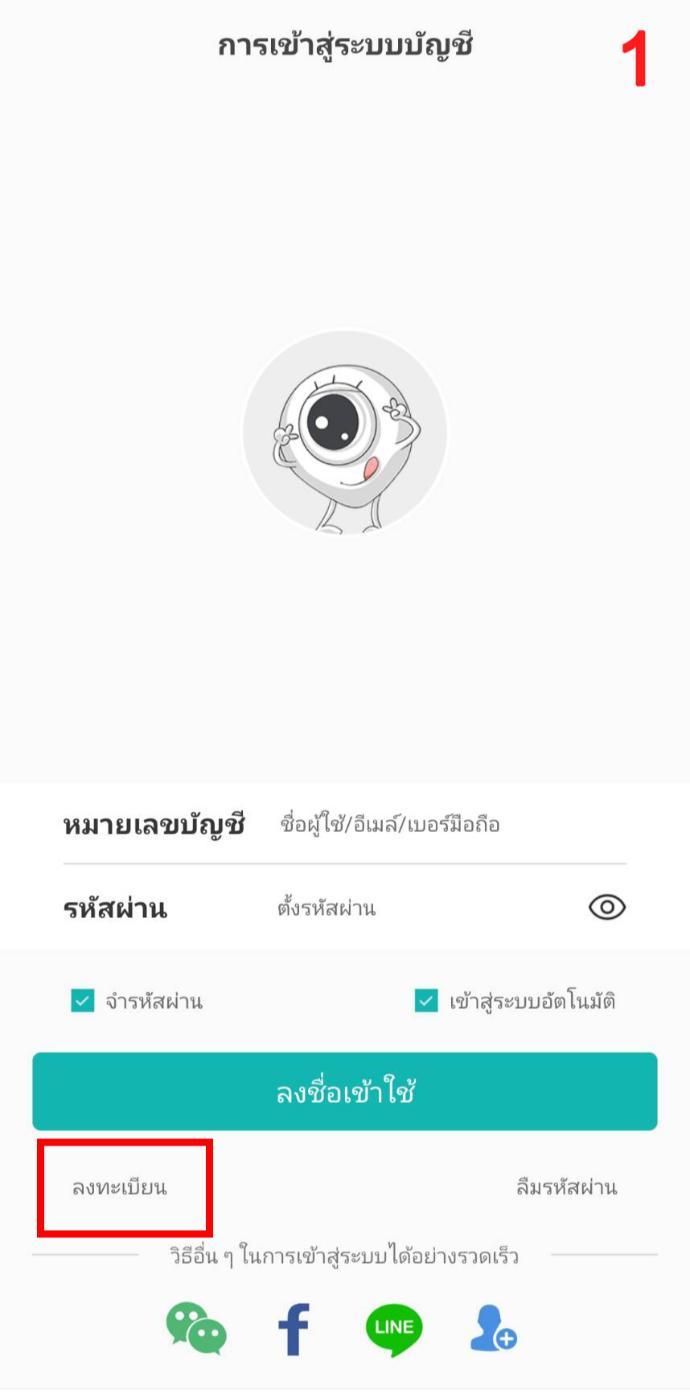The width and height of the screenshot is (690, 1398).
Task: Open ลงทะเบียน to register
Action: coord(120,1188)
